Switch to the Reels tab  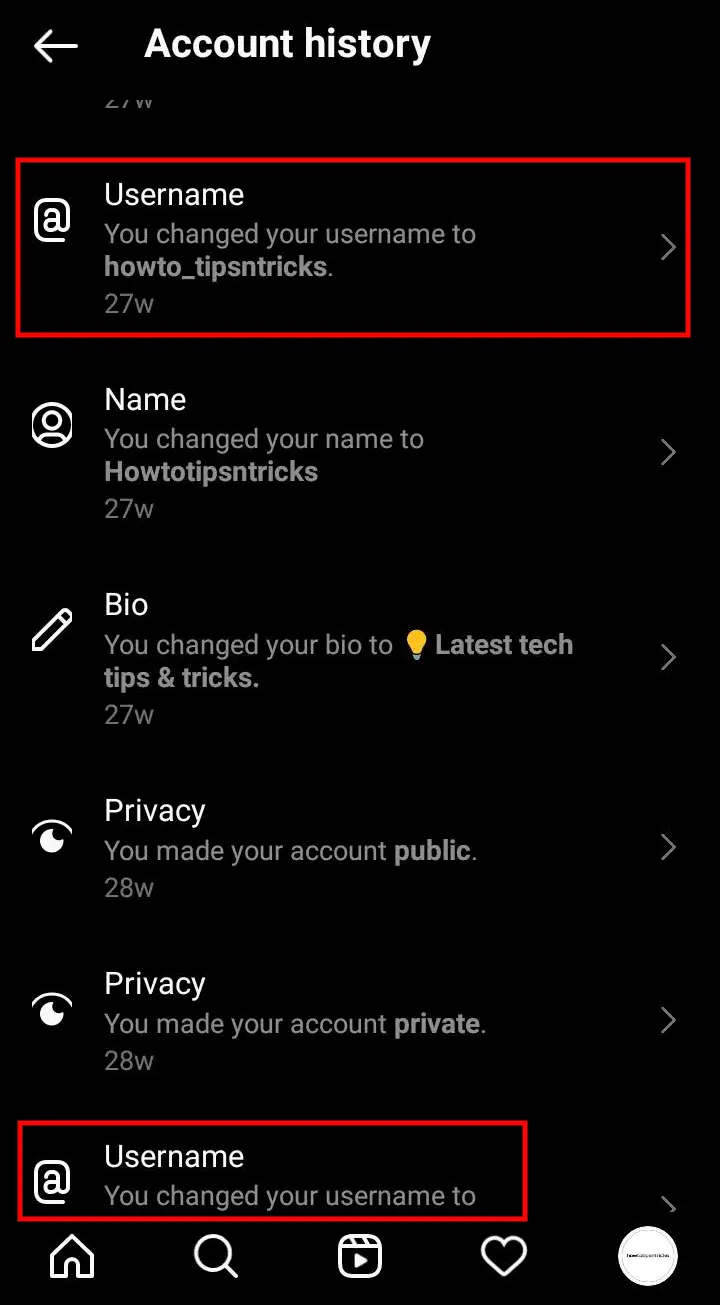click(360, 1256)
